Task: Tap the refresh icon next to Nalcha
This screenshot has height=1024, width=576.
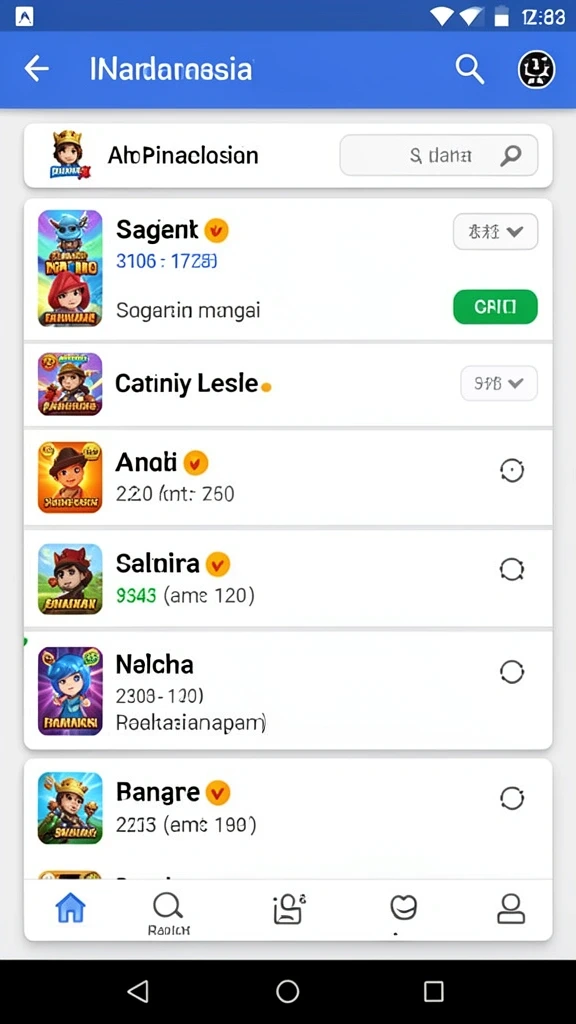Action: [x=511, y=671]
